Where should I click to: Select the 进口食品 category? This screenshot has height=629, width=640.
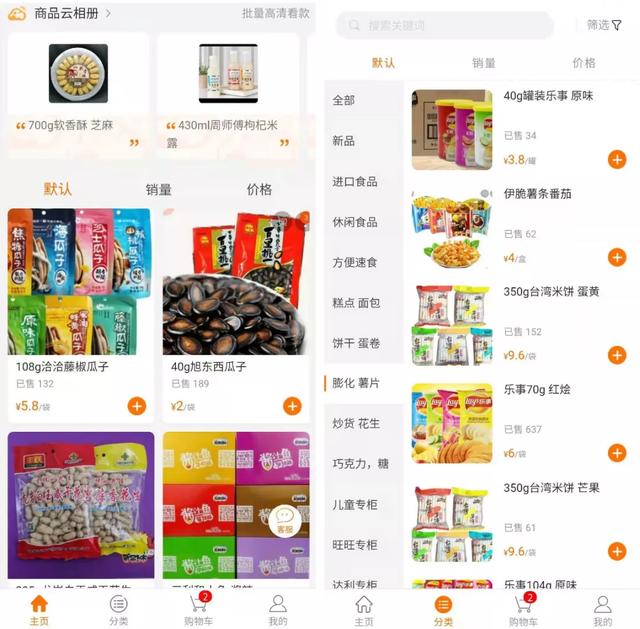point(355,181)
